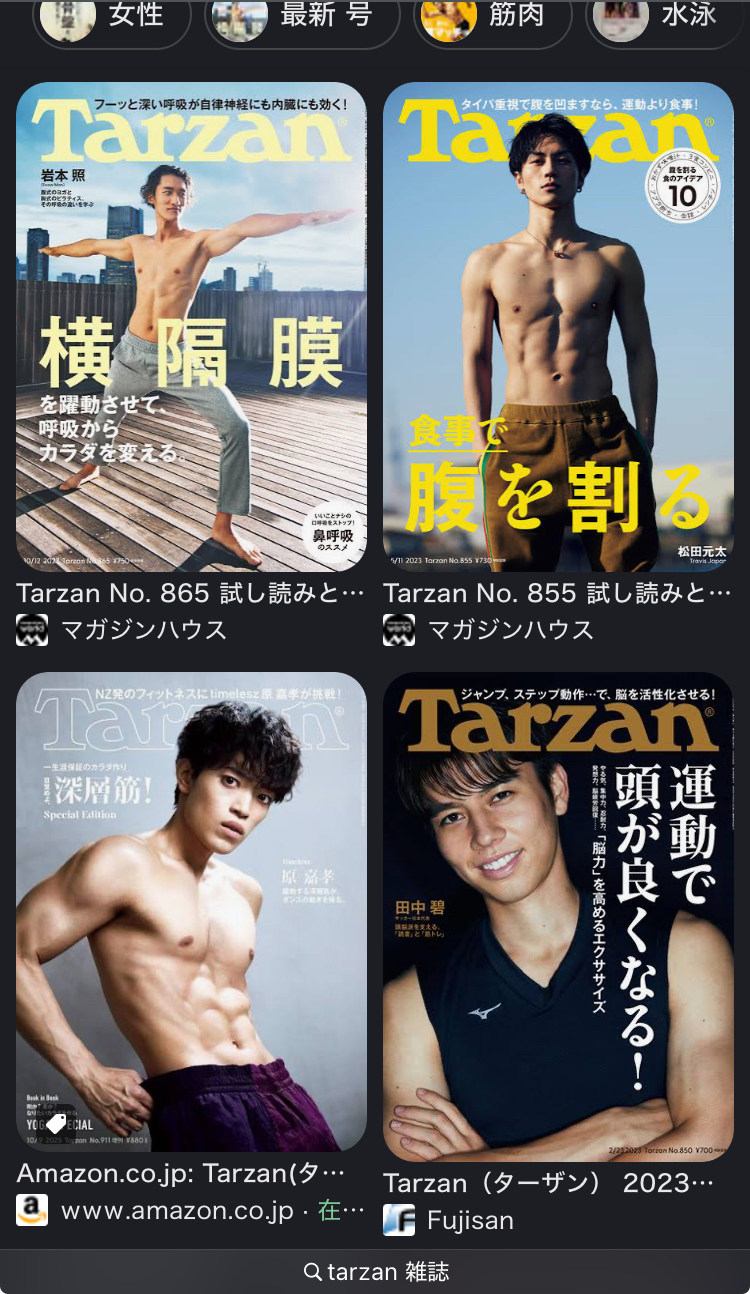Open the Tarzan No. 855 cover image
Viewport: 750px width, 1294px height.
click(558, 327)
